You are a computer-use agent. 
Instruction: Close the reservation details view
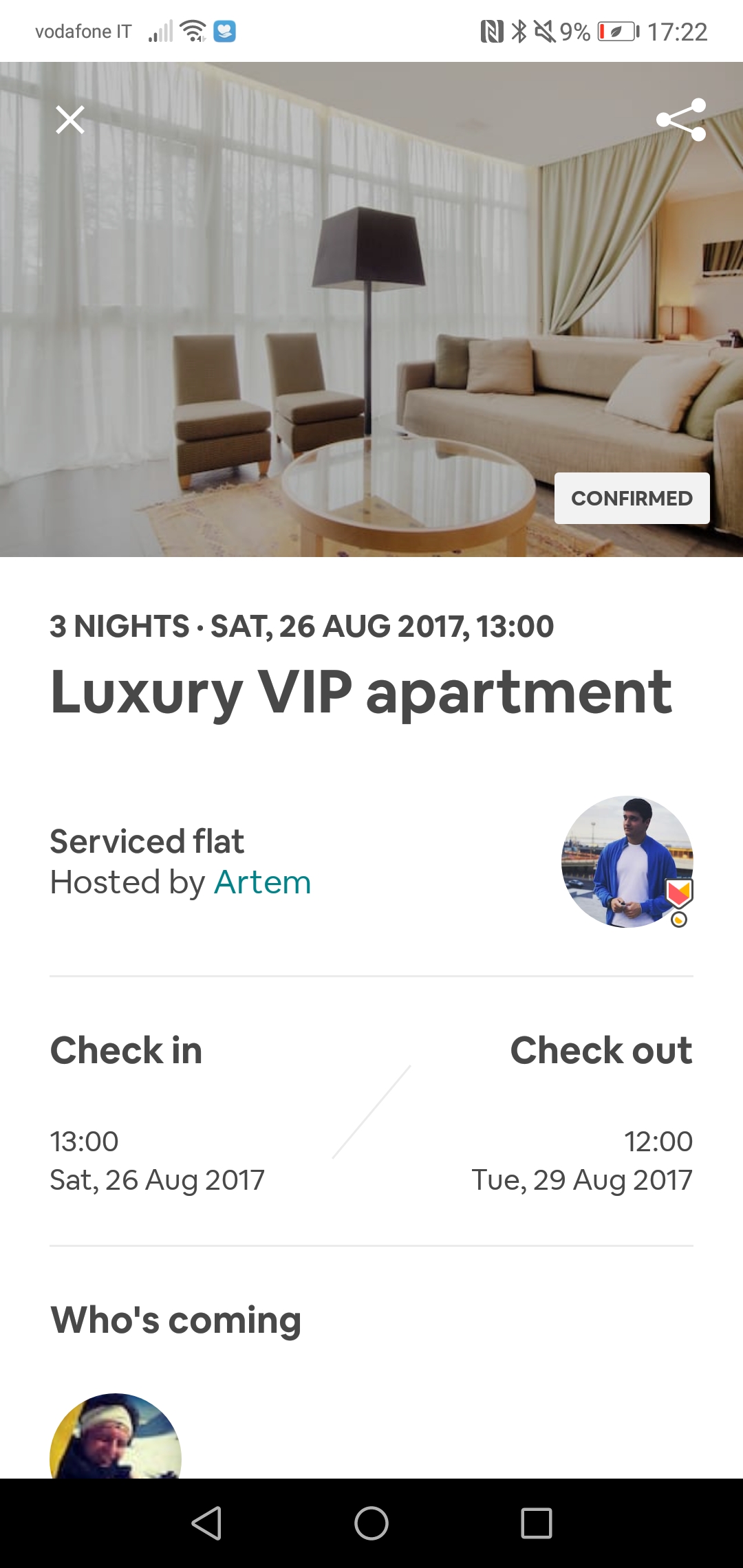tap(71, 120)
